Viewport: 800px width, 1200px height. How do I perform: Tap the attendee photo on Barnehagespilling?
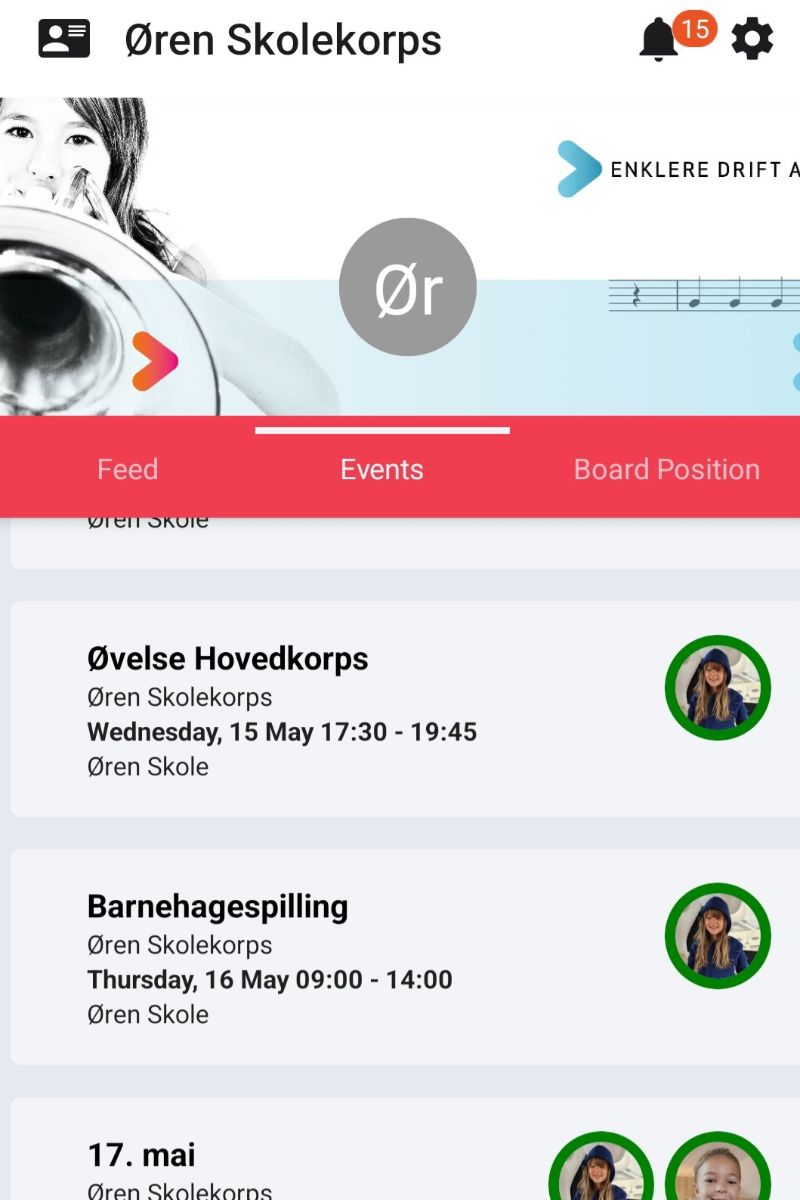coord(717,936)
